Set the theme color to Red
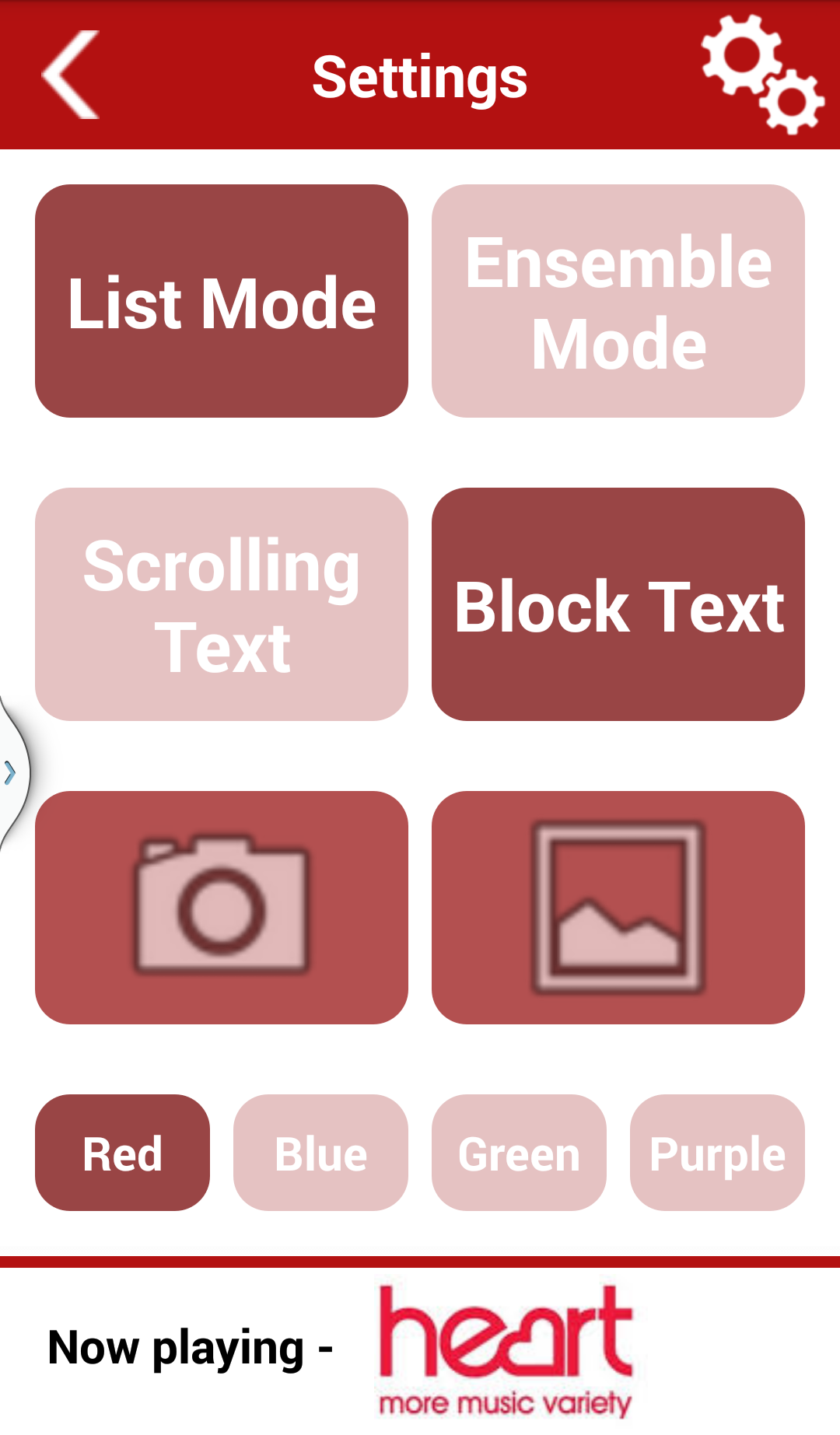The image size is (840, 1435). [x=122, y=1153]
